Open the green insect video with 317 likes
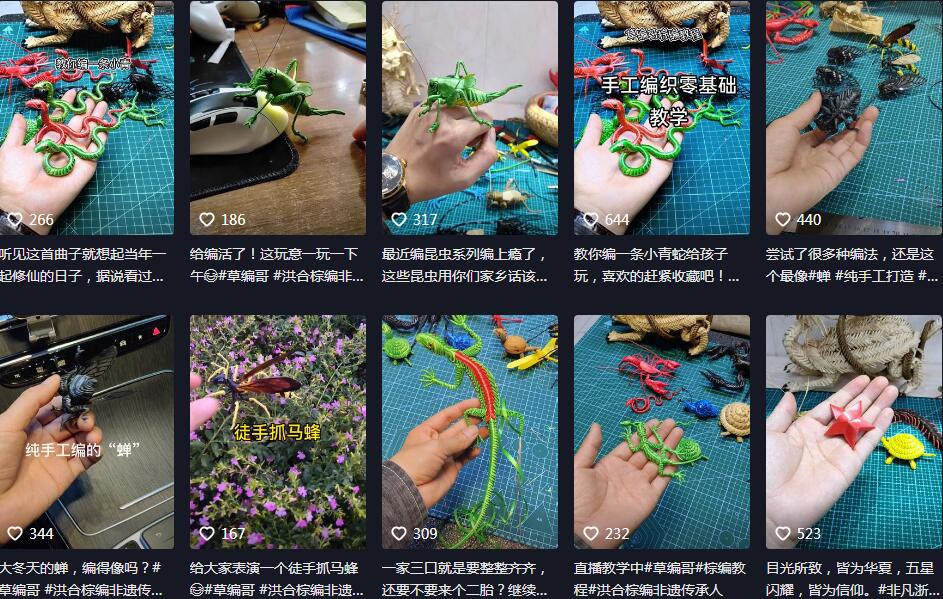This screenshot has height=599, width=943. click(x=469, y=118)
